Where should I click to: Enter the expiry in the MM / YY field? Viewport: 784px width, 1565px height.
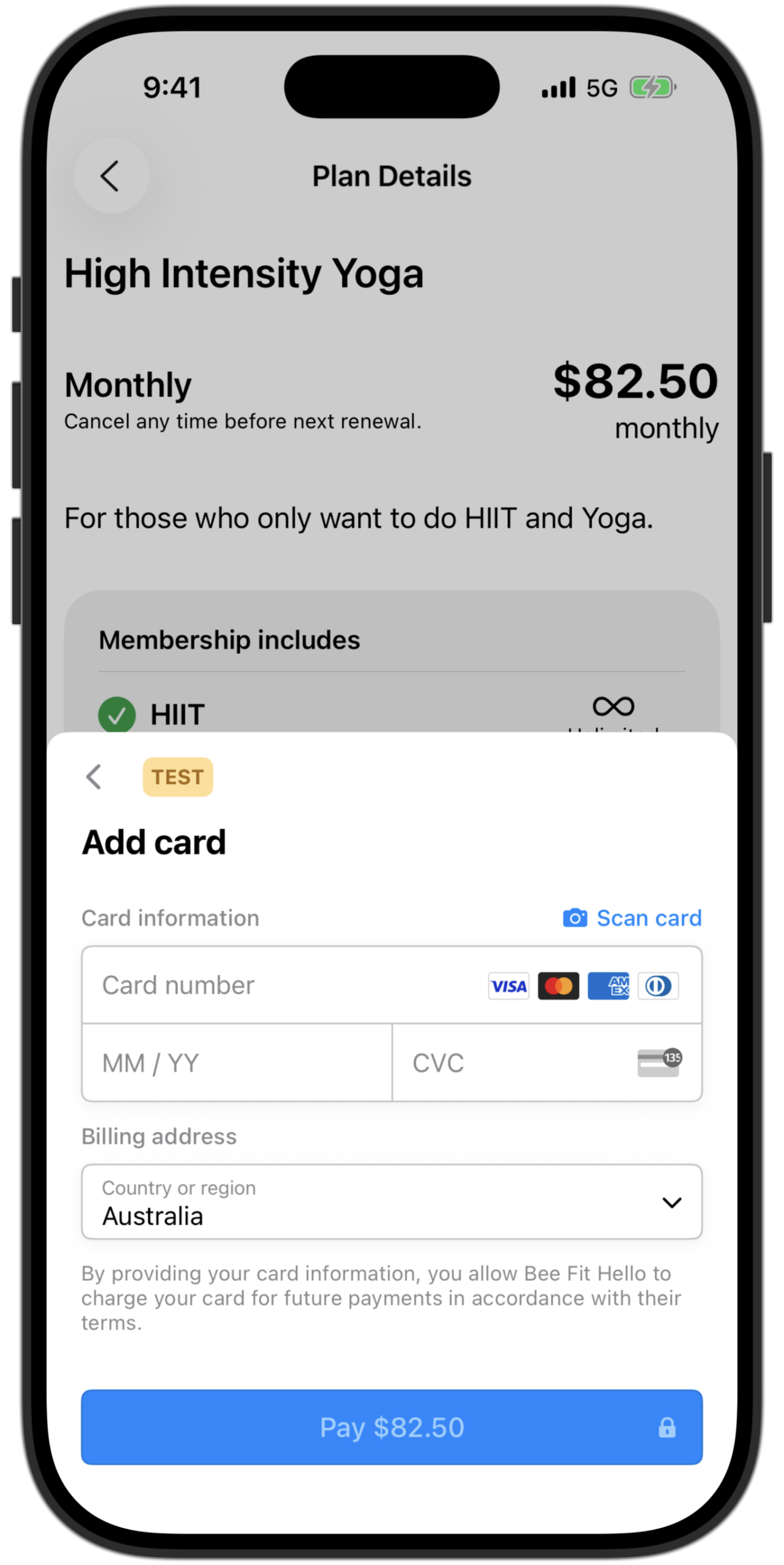point(237,1063)
